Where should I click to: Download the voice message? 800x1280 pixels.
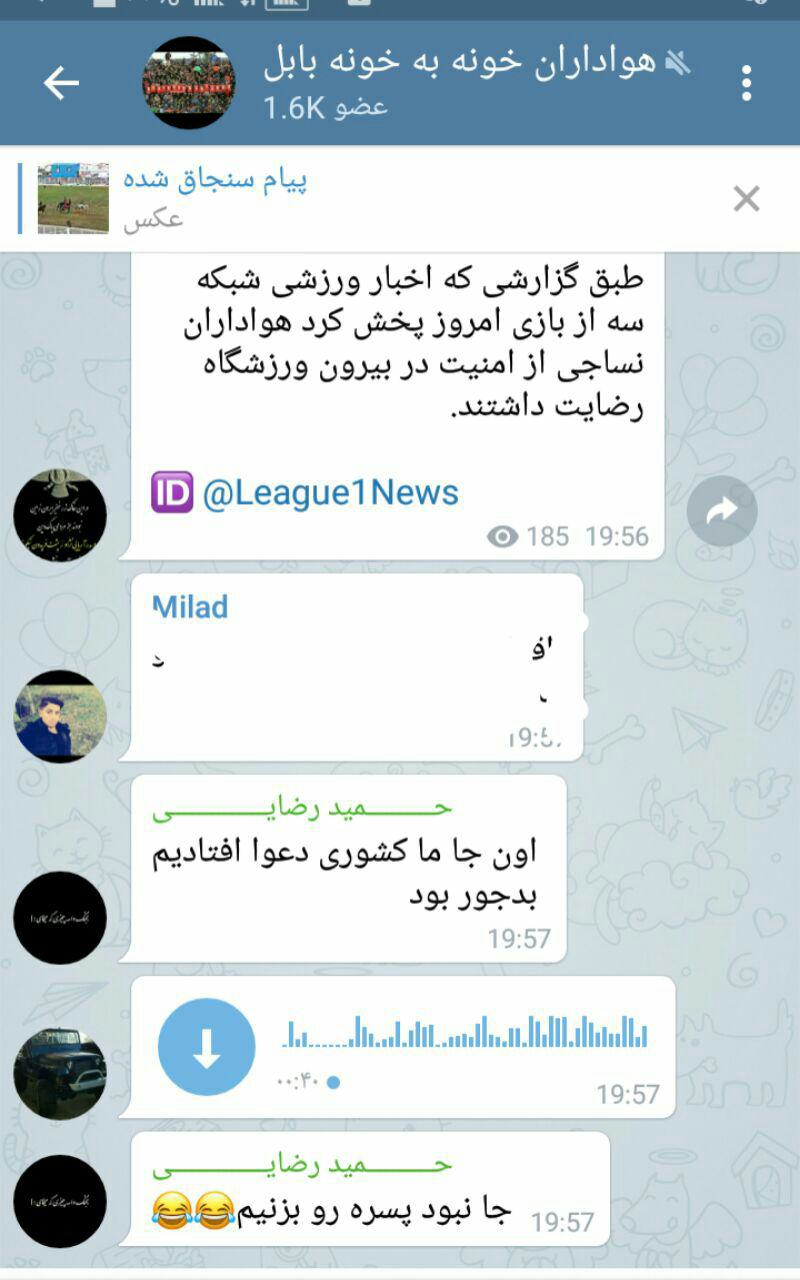pyautogui.click(x=206, y=1047)
